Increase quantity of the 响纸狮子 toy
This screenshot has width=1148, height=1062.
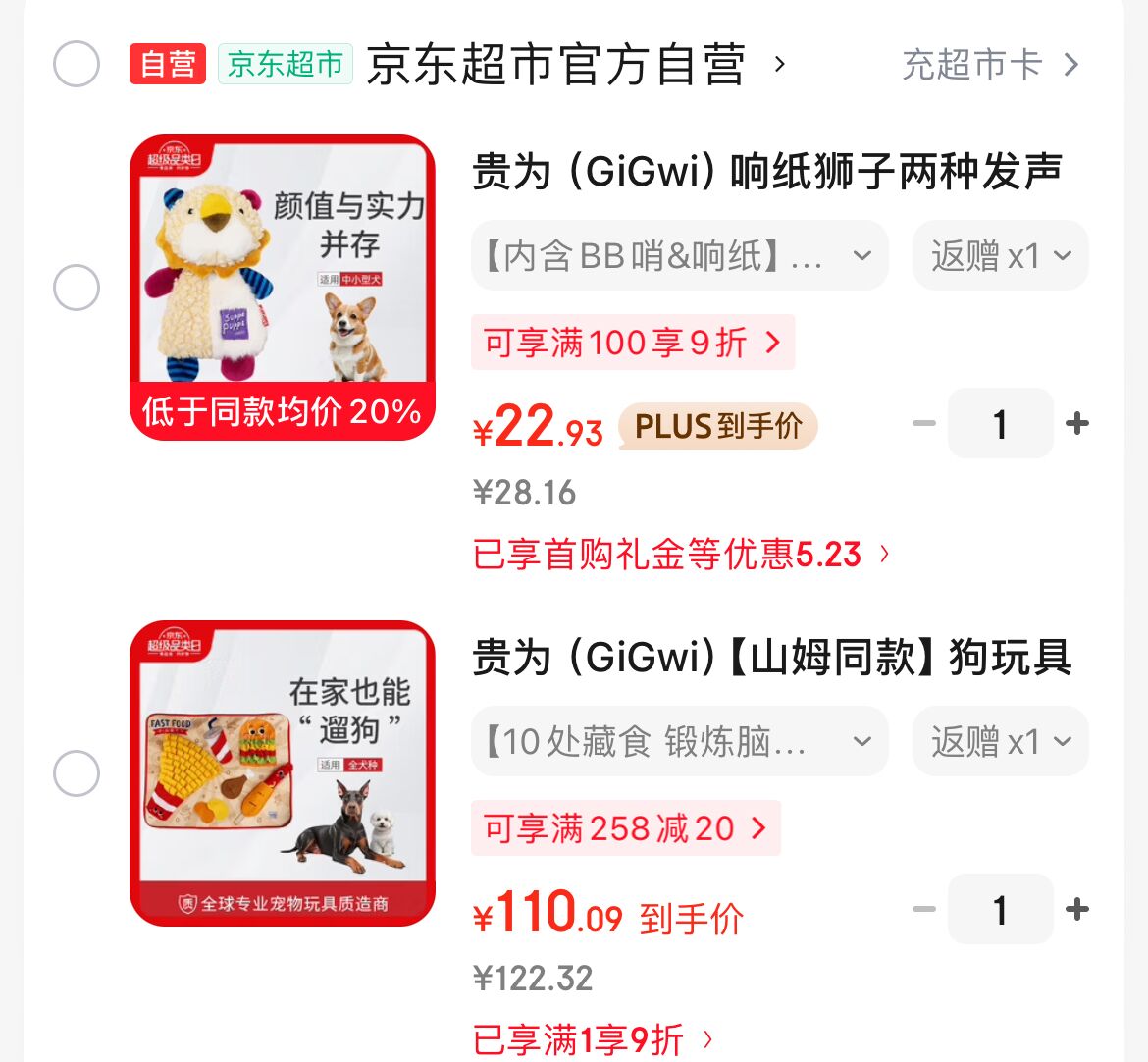click(1077, 423)
